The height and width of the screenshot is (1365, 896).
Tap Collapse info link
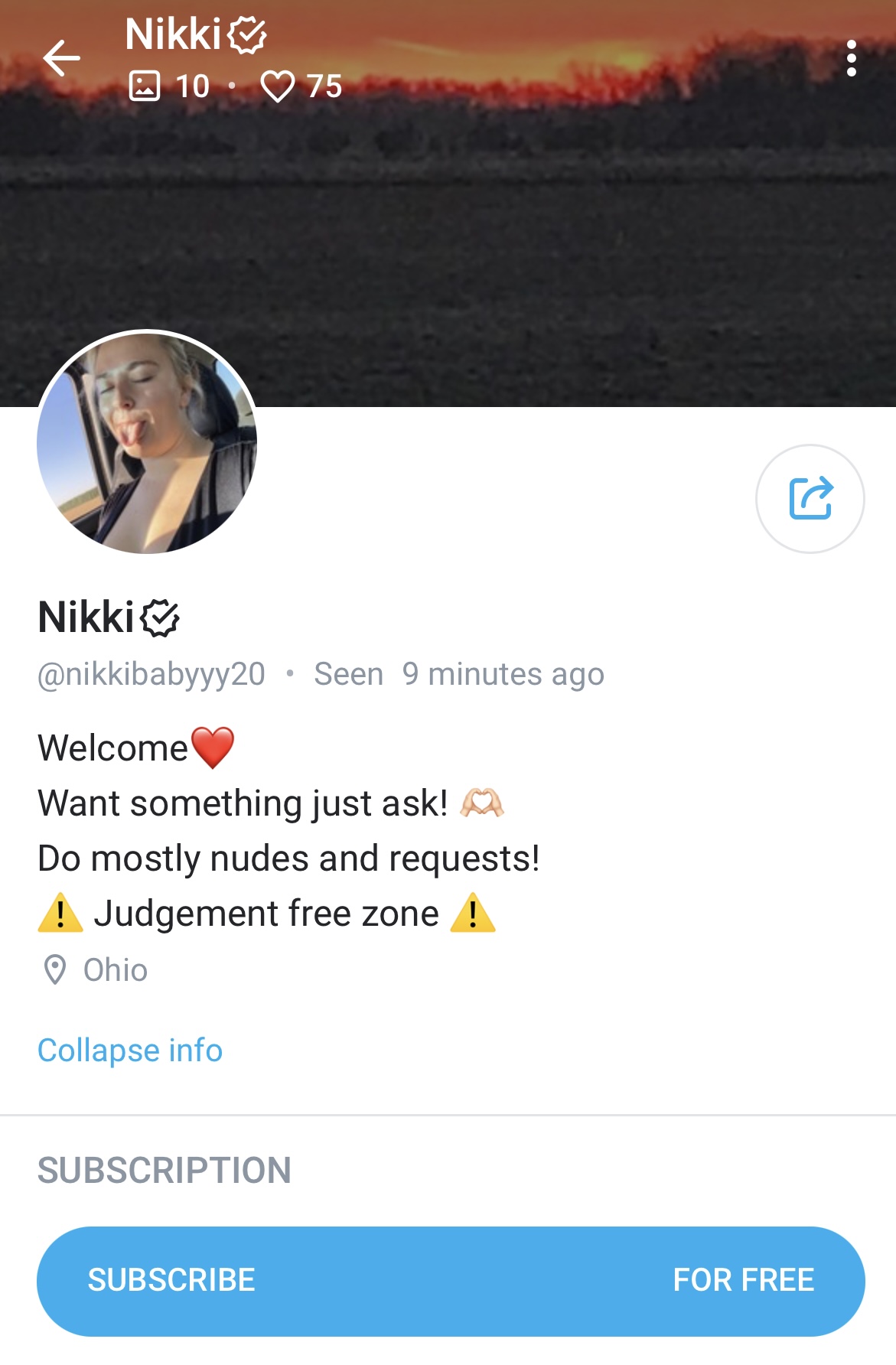pos(130,1050)
